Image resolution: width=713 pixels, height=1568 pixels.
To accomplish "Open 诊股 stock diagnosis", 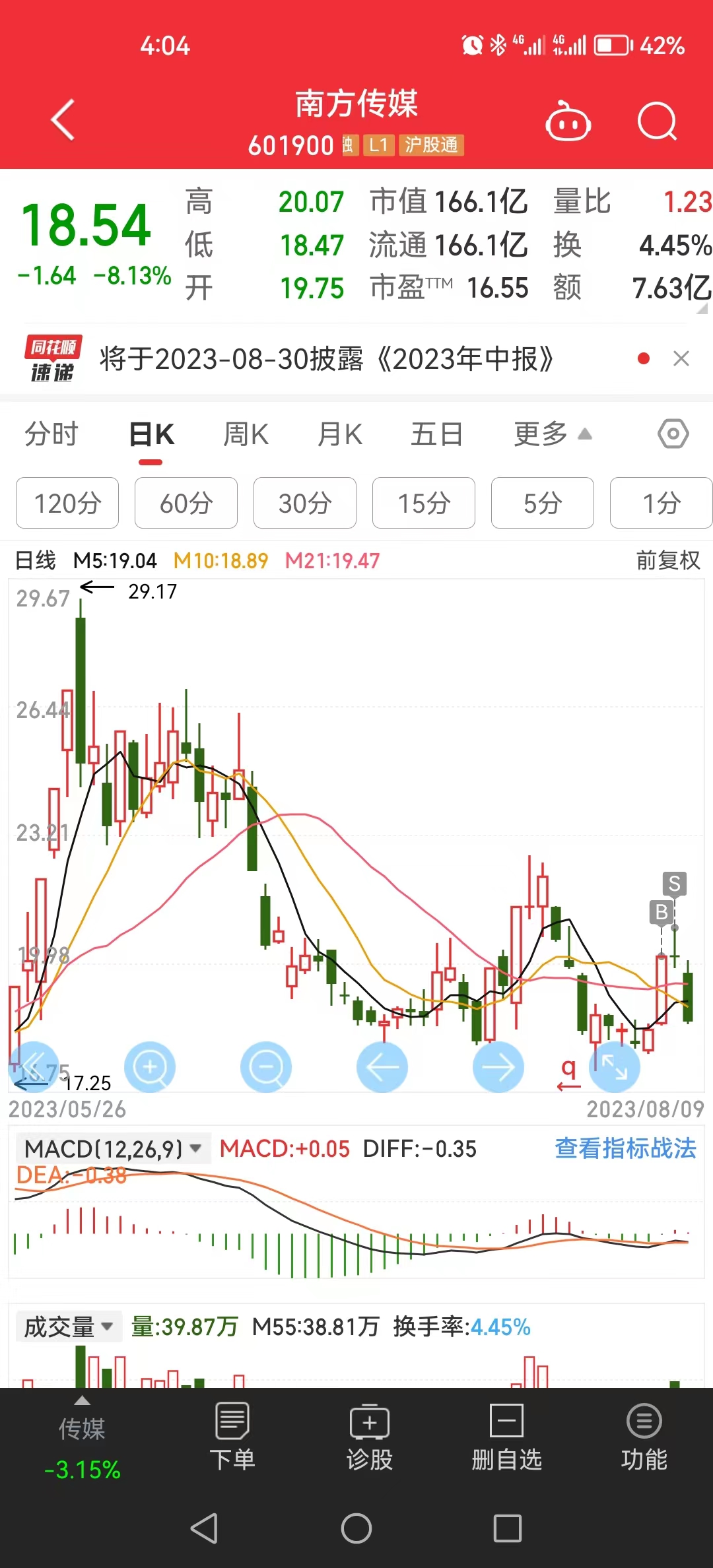I will (370, 1435).
